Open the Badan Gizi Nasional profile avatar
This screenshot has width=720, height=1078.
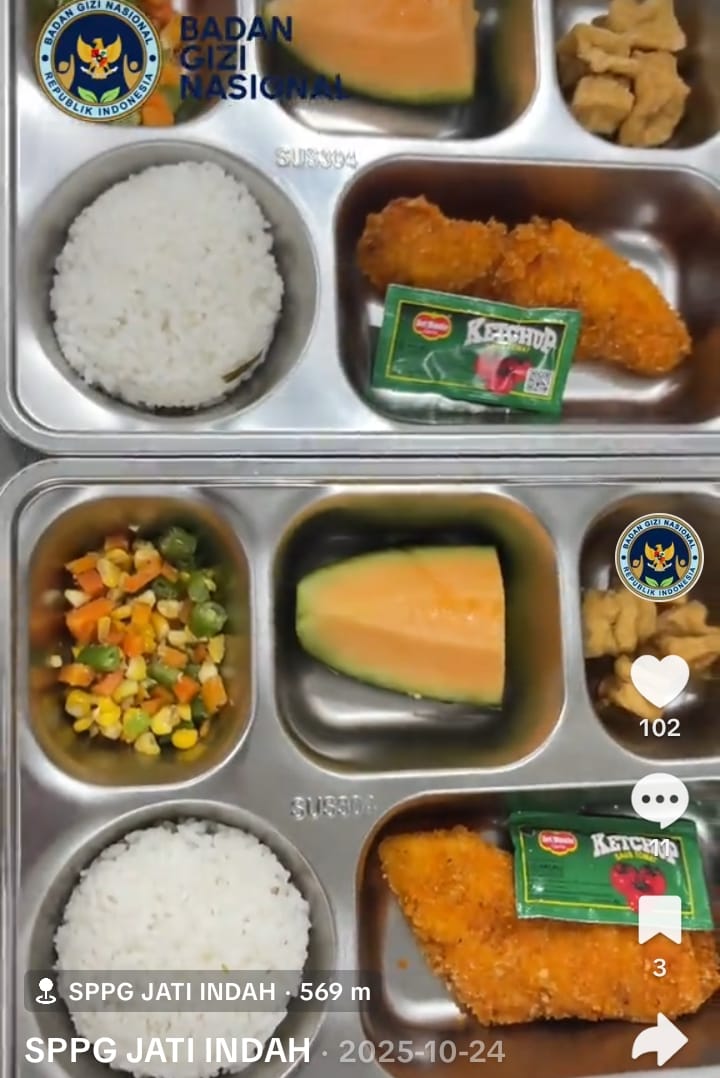point(658,557)
